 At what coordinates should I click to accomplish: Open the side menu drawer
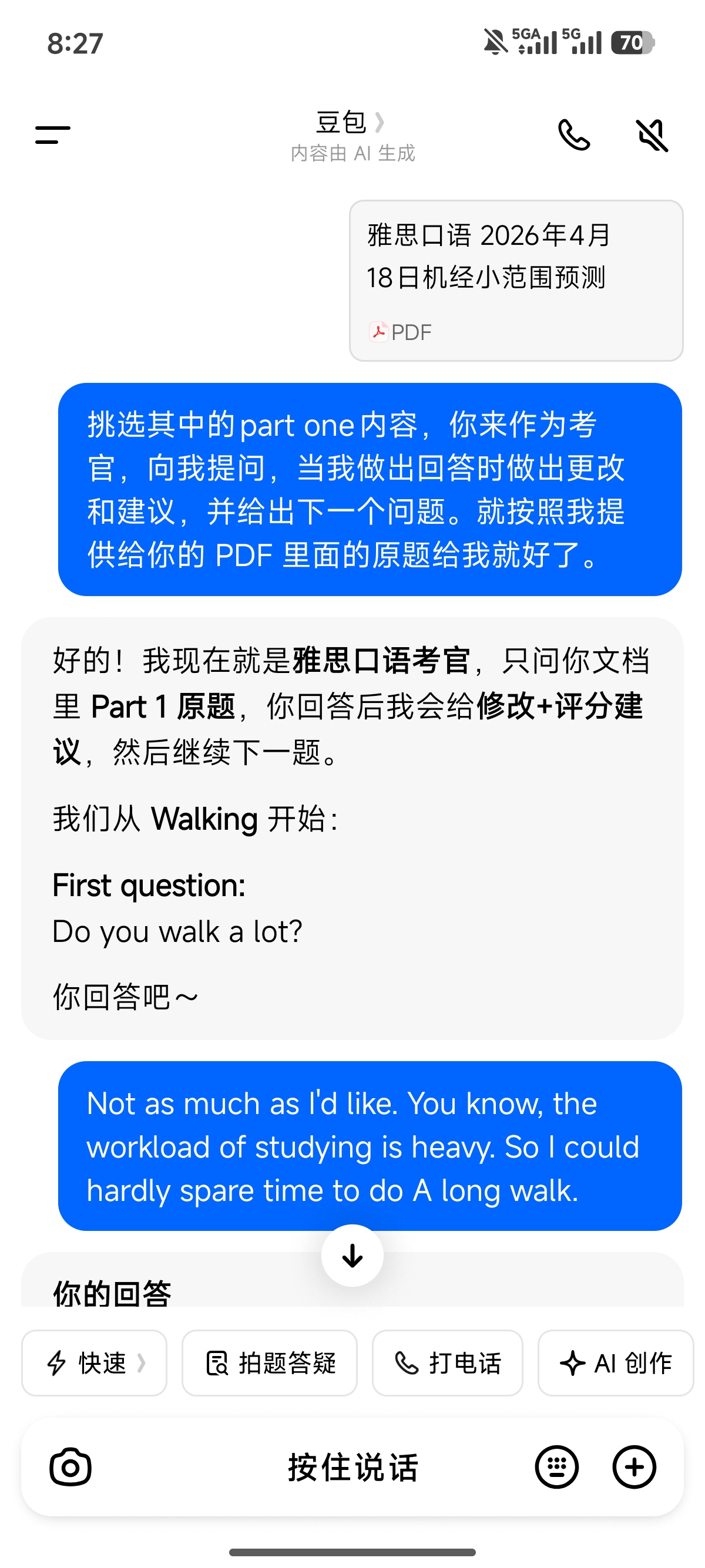[x=53, y=135]
